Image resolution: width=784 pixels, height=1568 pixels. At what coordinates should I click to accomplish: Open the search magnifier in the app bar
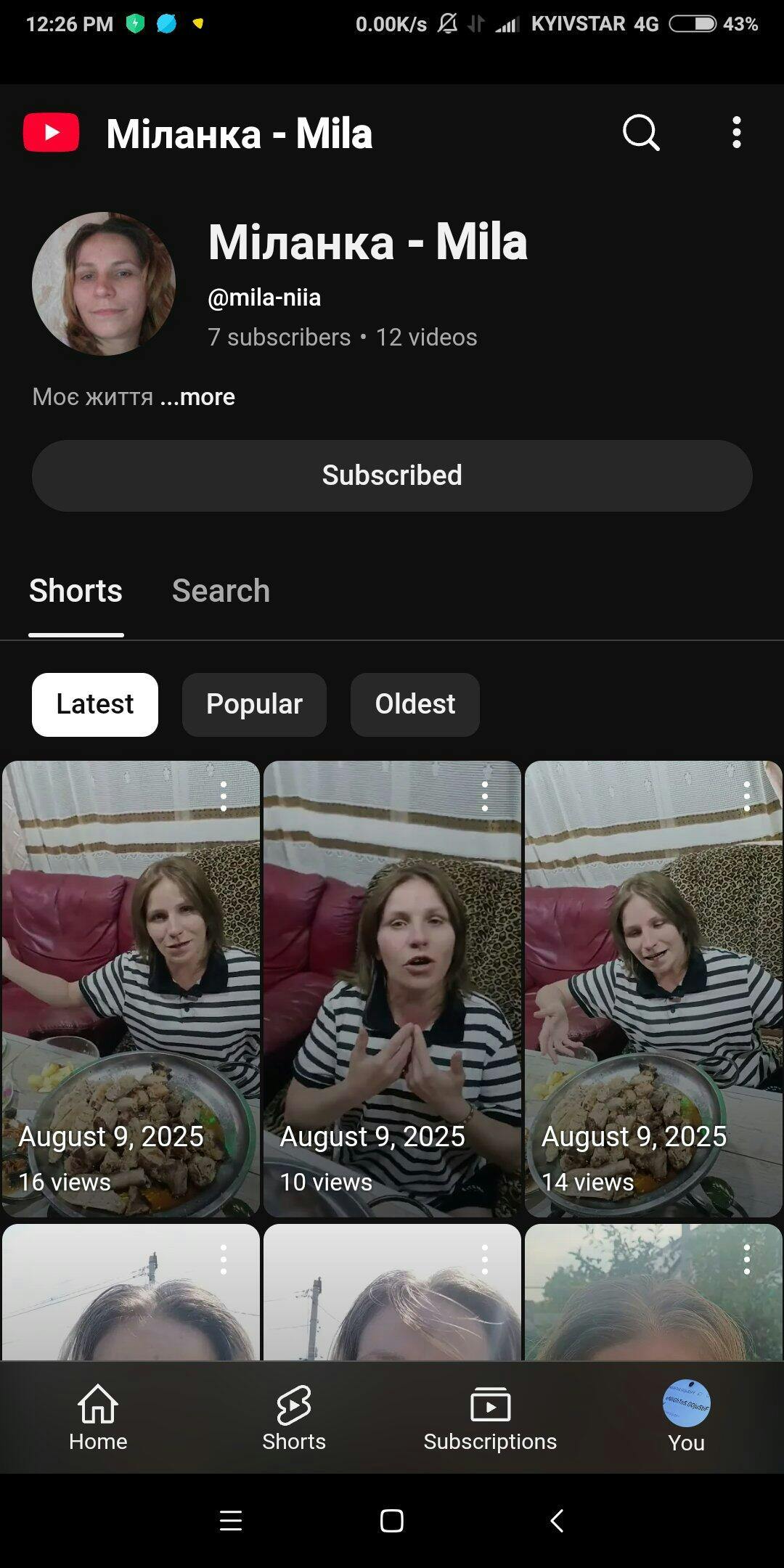click(641, 133)
